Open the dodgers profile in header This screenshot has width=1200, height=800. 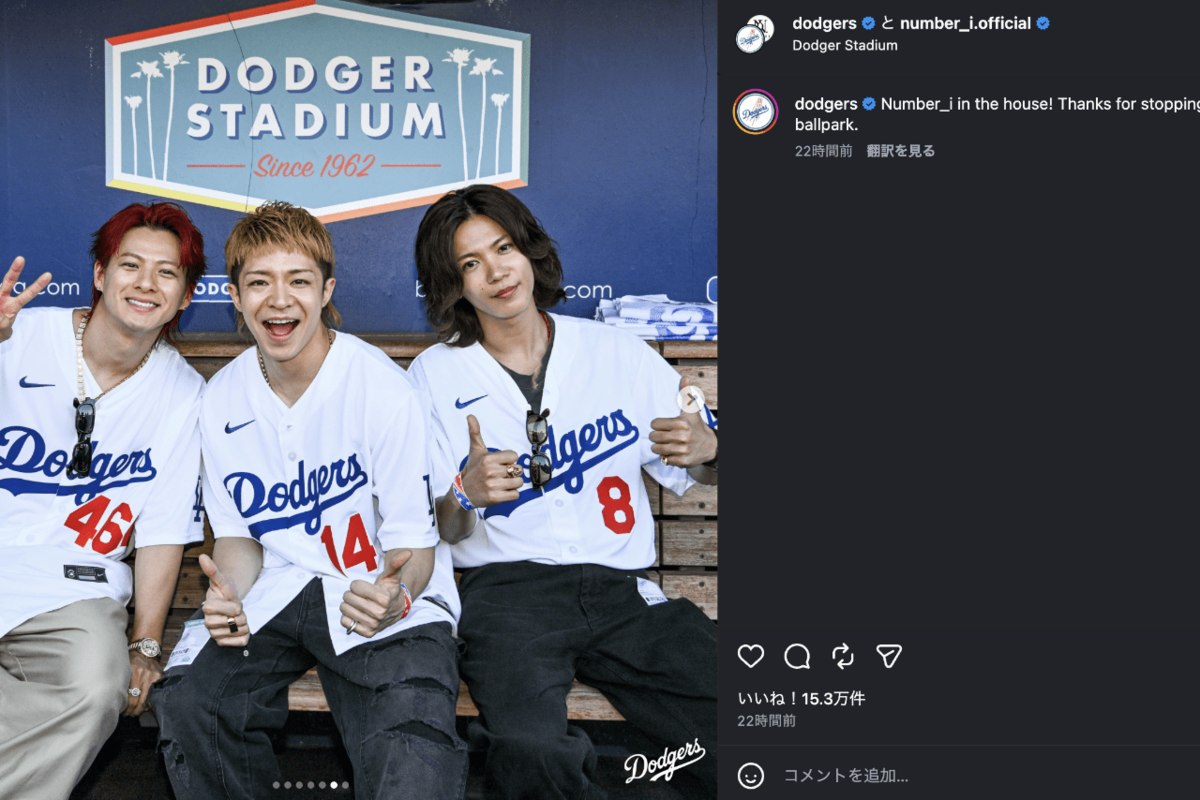click(824, 23)
